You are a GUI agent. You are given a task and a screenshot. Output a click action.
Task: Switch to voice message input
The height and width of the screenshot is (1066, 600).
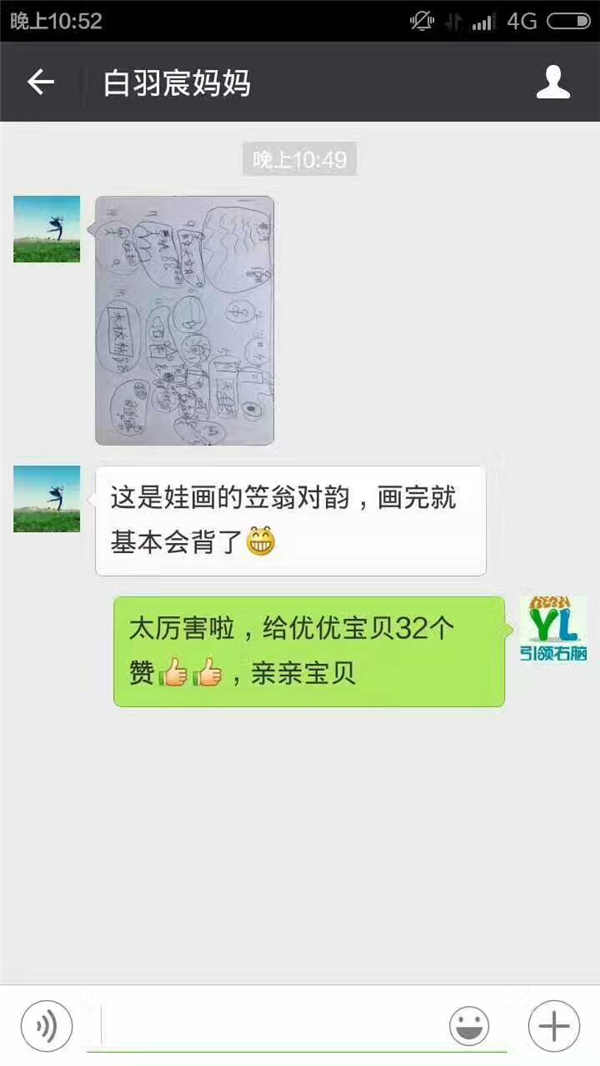(47, 1025)
